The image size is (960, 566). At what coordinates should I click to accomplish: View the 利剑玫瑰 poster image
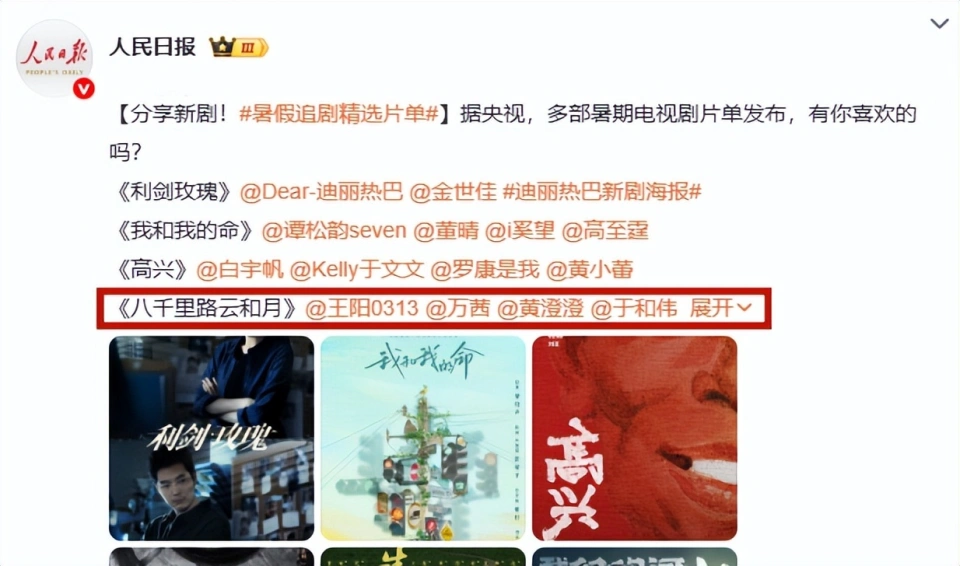click(211, 438)
